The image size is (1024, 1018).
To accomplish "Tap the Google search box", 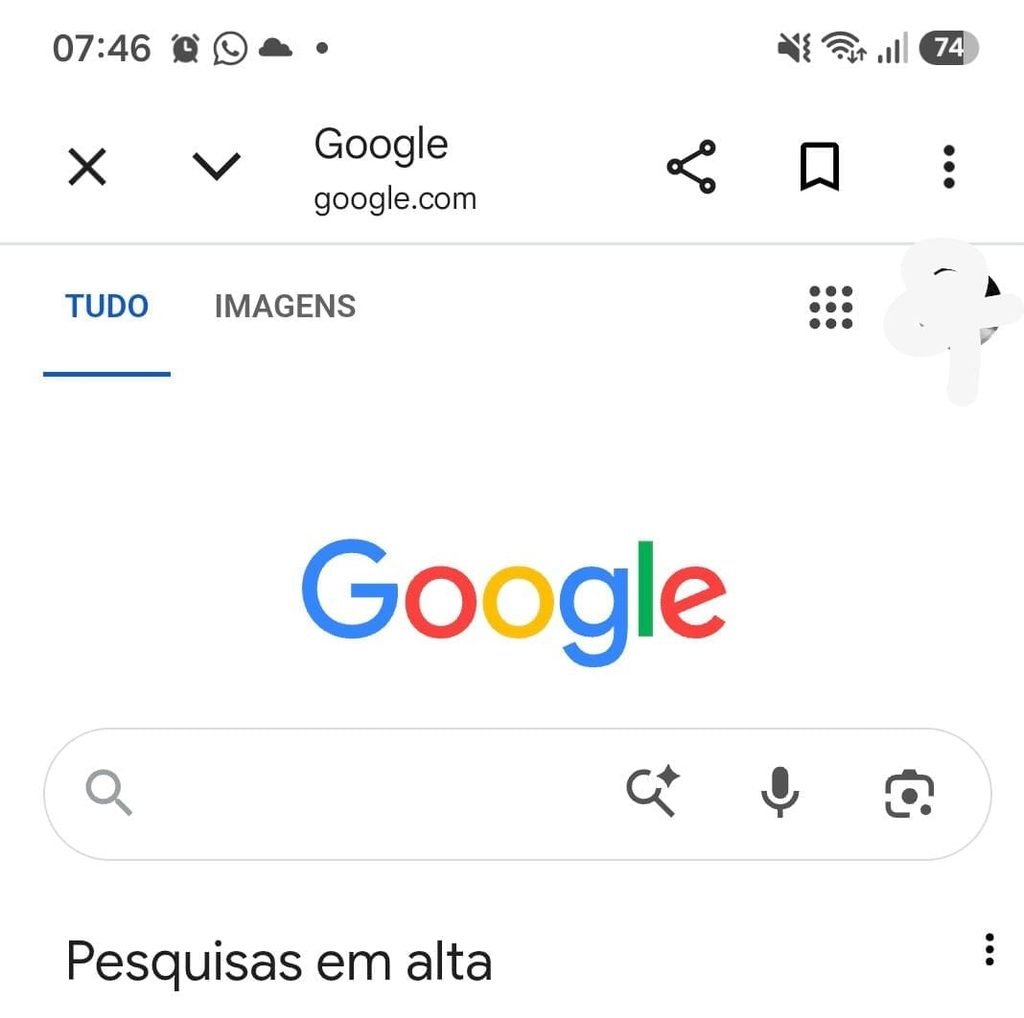I will click(517, 793).
